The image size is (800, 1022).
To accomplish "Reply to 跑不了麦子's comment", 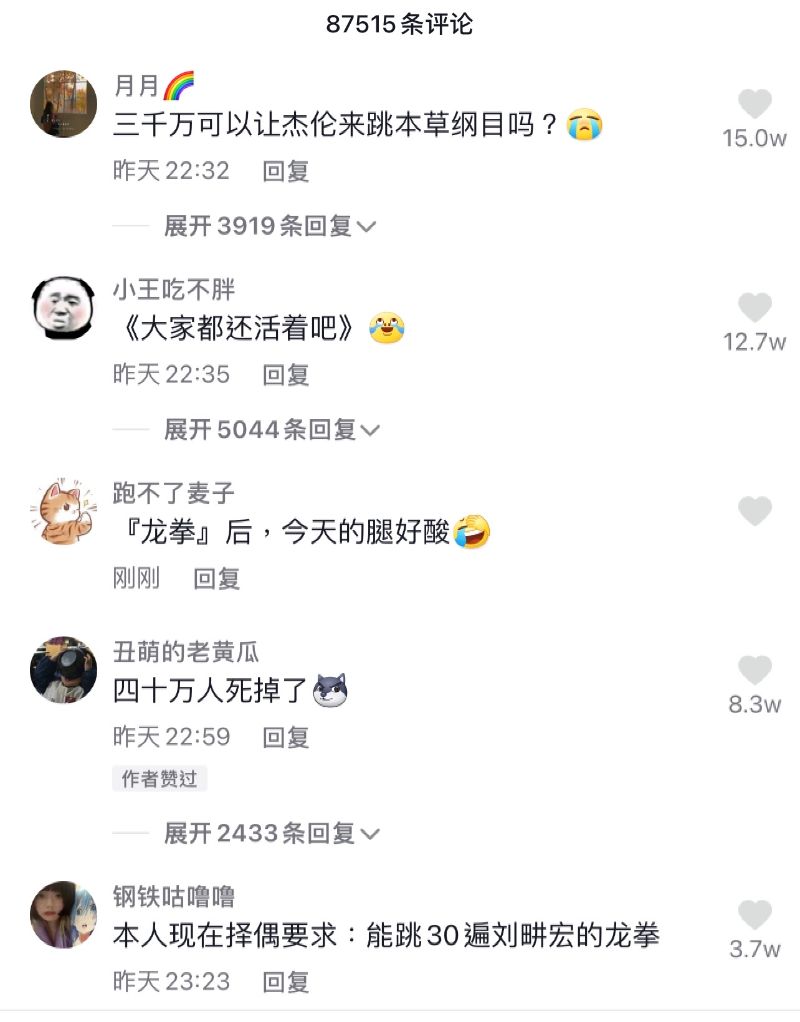I will click(216, 578).
